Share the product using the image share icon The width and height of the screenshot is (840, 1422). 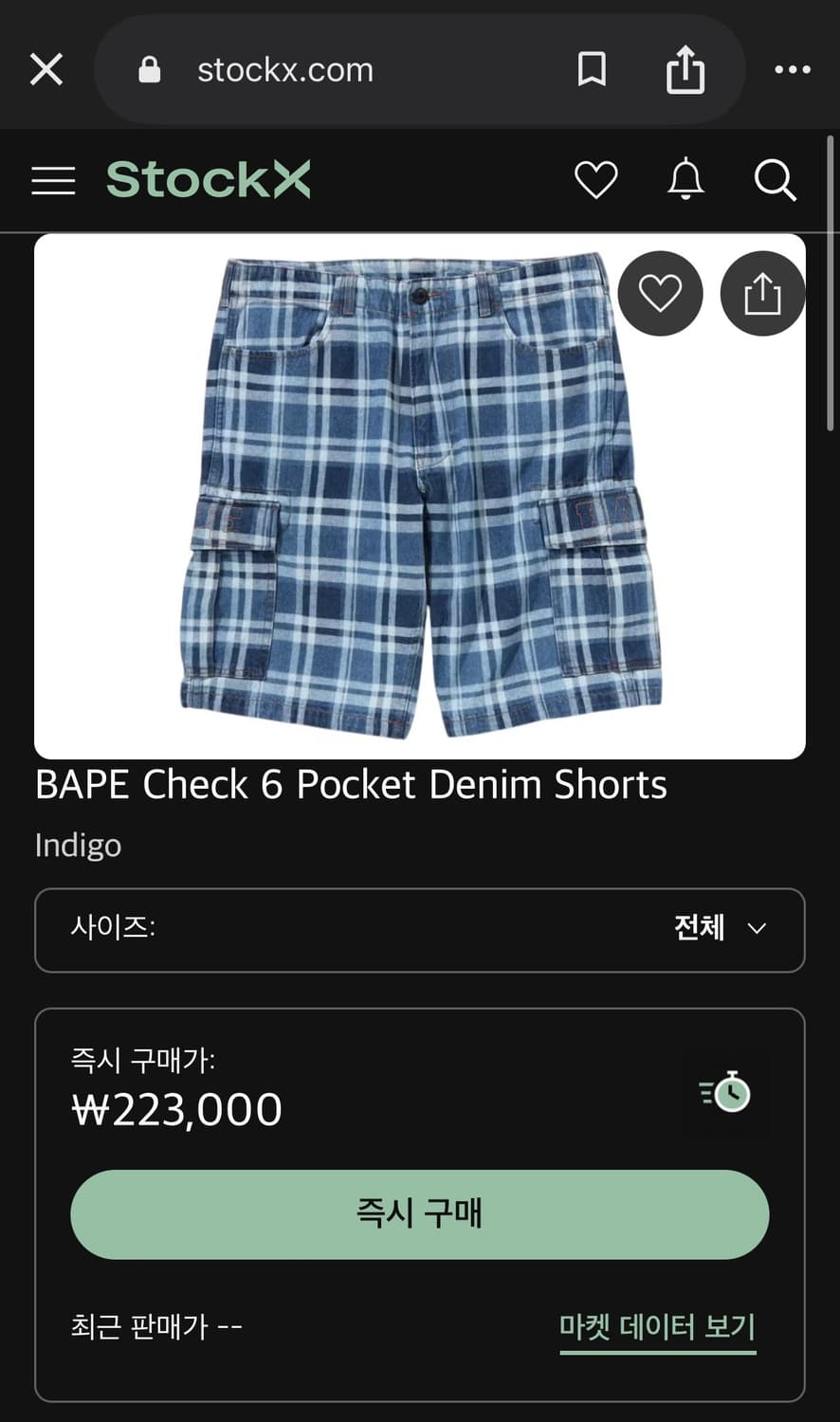coord(762,293)
